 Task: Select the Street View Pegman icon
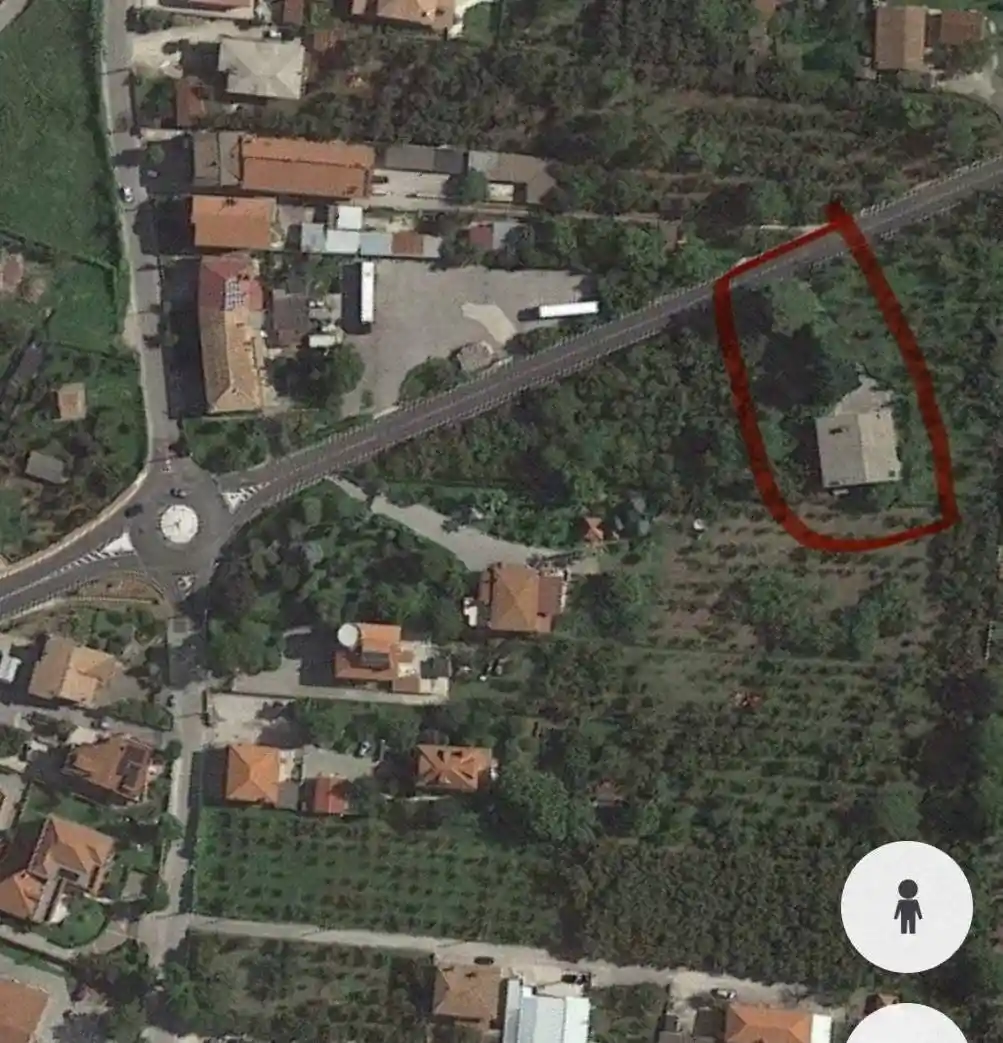point(908,905)
